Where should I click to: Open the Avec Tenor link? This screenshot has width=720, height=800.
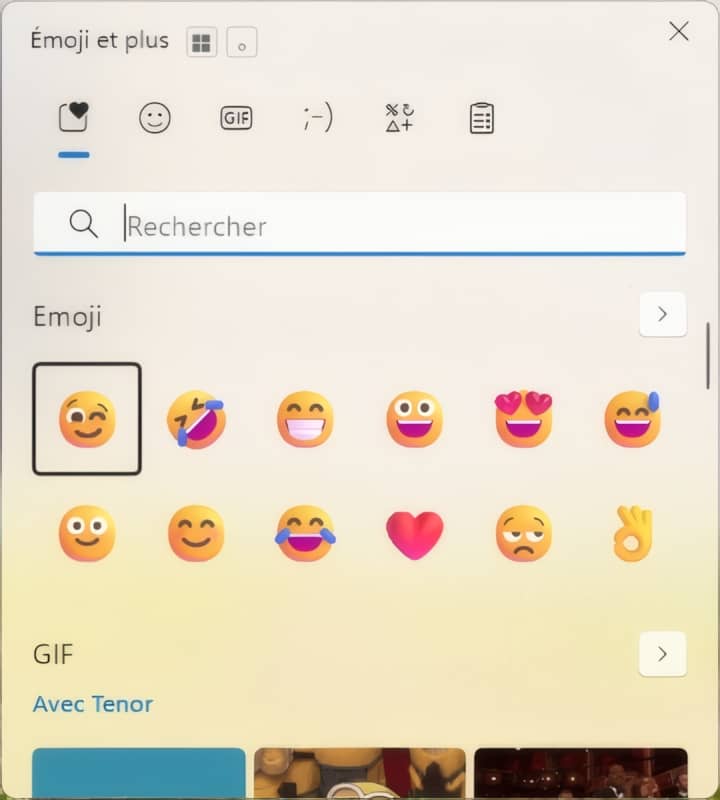(93, 704)
